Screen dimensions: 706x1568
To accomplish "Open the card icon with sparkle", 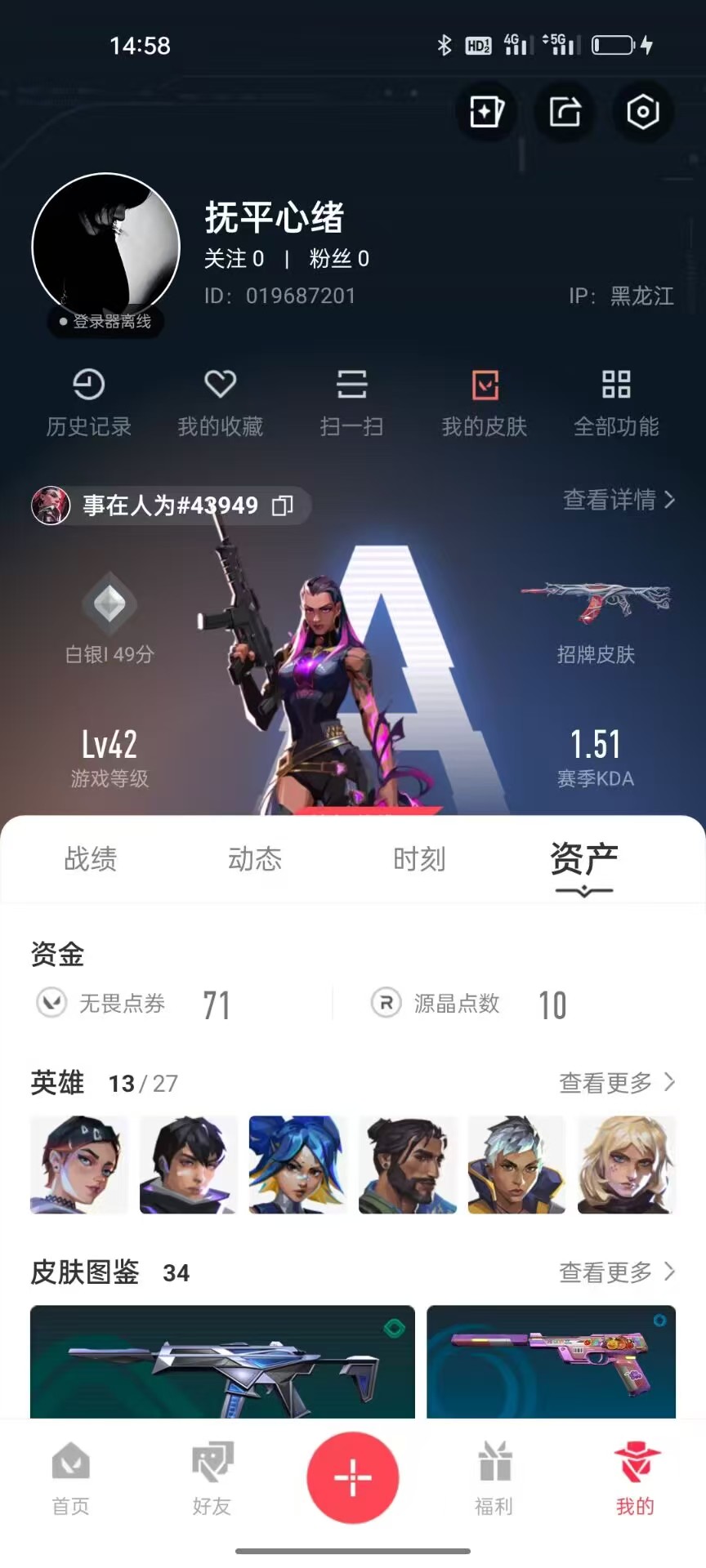I will click(486, 112).
